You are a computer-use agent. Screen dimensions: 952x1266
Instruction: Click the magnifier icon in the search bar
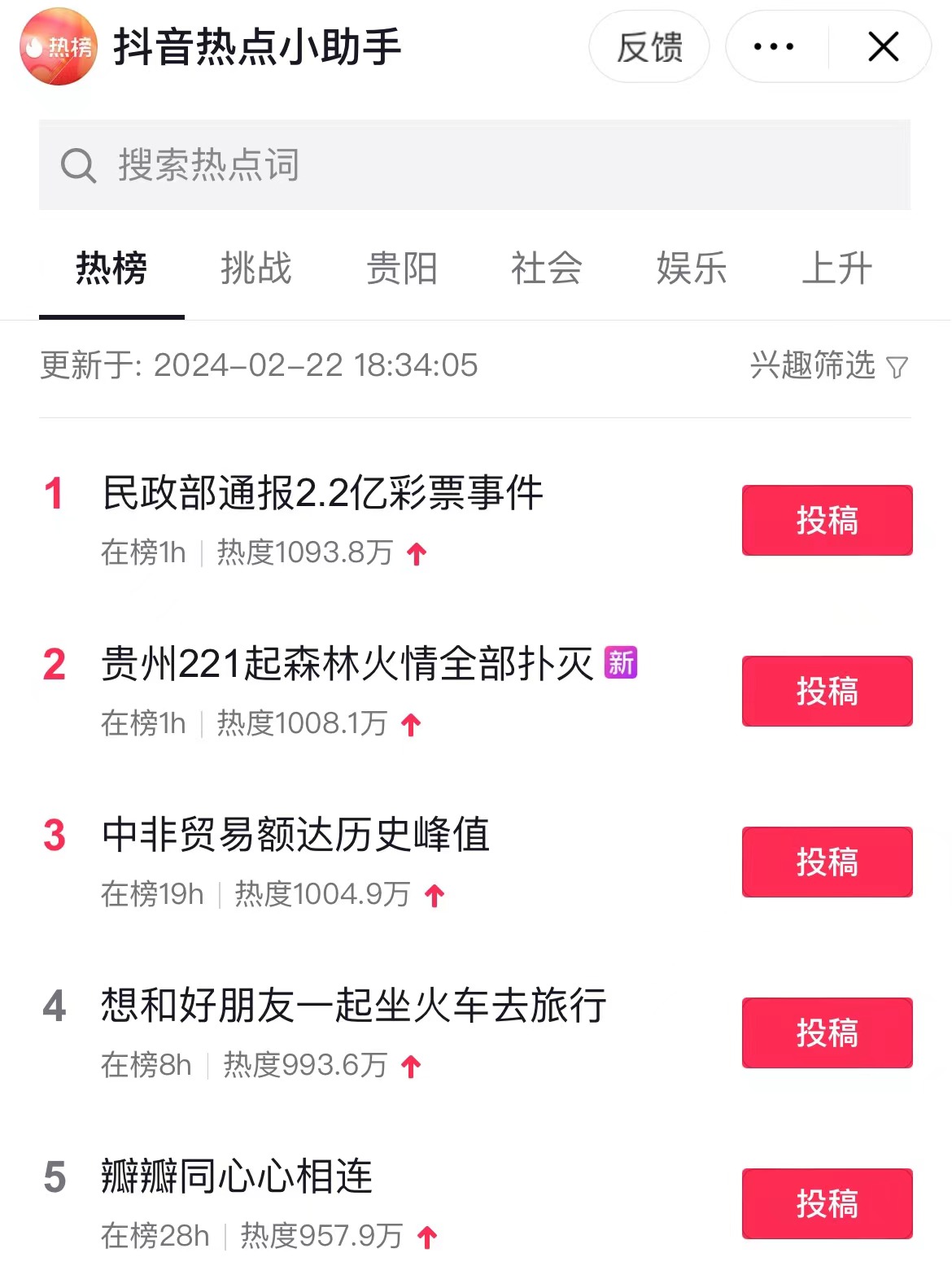[x=77, y=167]
